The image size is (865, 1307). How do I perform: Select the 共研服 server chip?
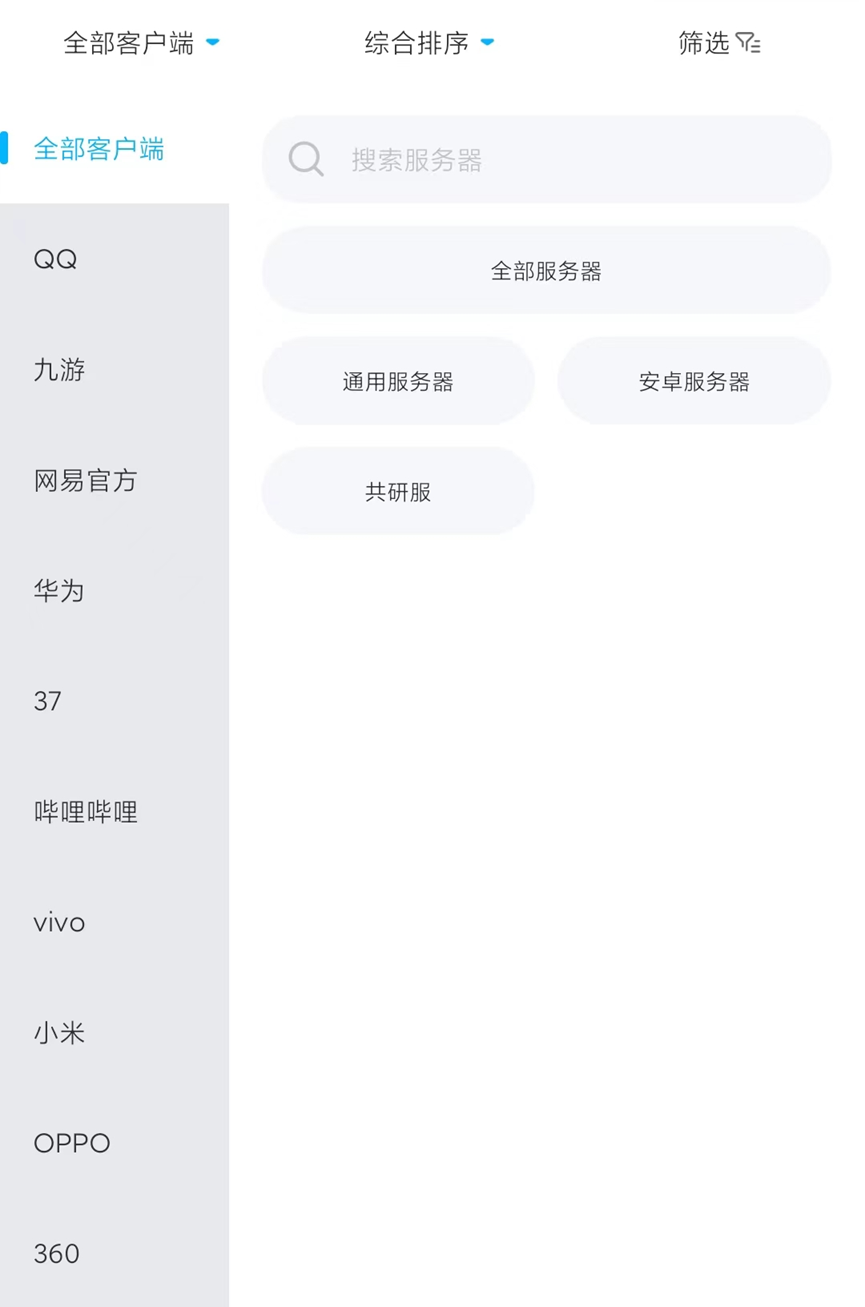click(398, 492)
